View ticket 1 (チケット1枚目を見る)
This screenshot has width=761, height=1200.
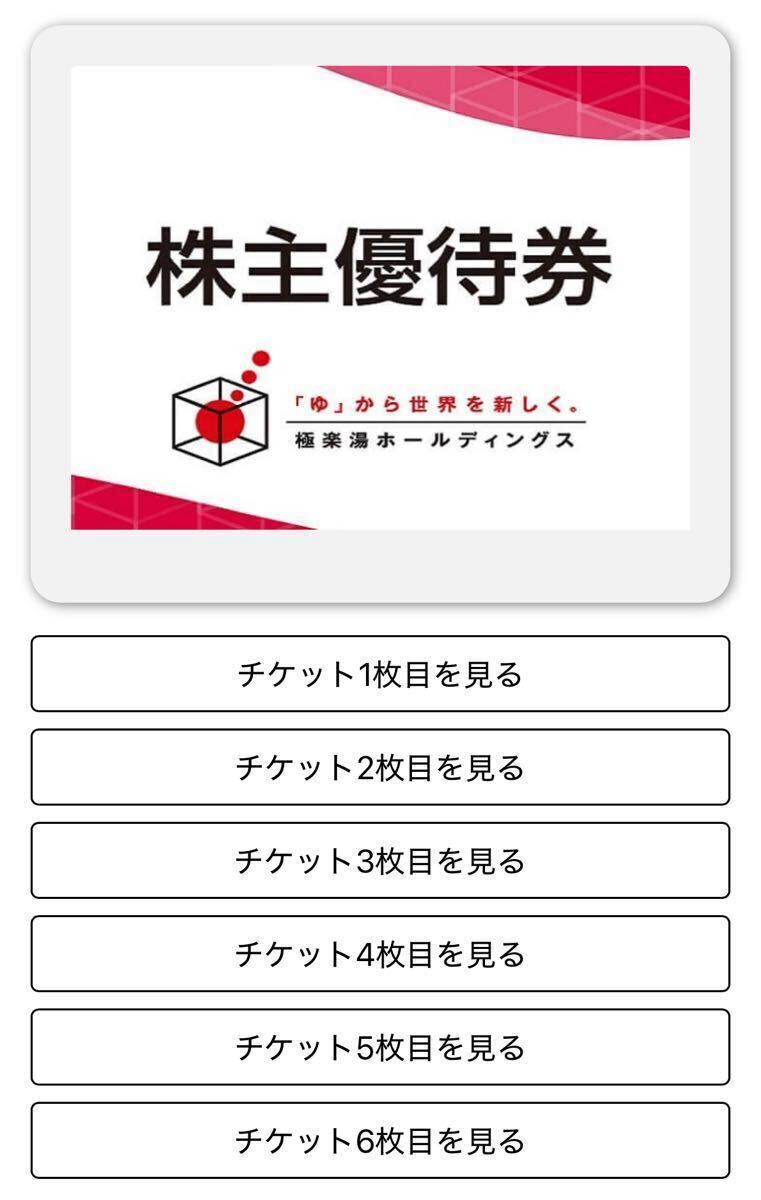click(x=380, y=674)
